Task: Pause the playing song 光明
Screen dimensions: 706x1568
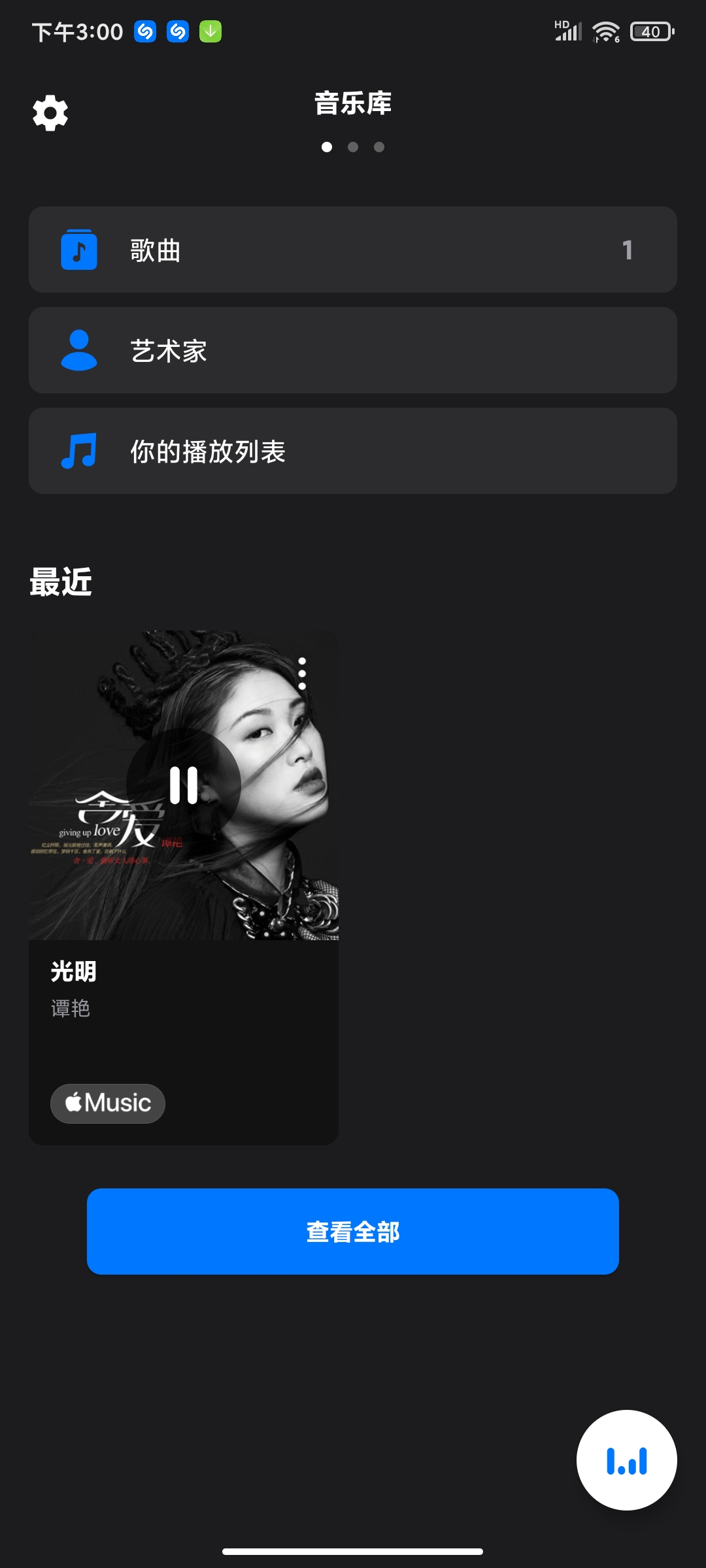Action: [184, 785]
